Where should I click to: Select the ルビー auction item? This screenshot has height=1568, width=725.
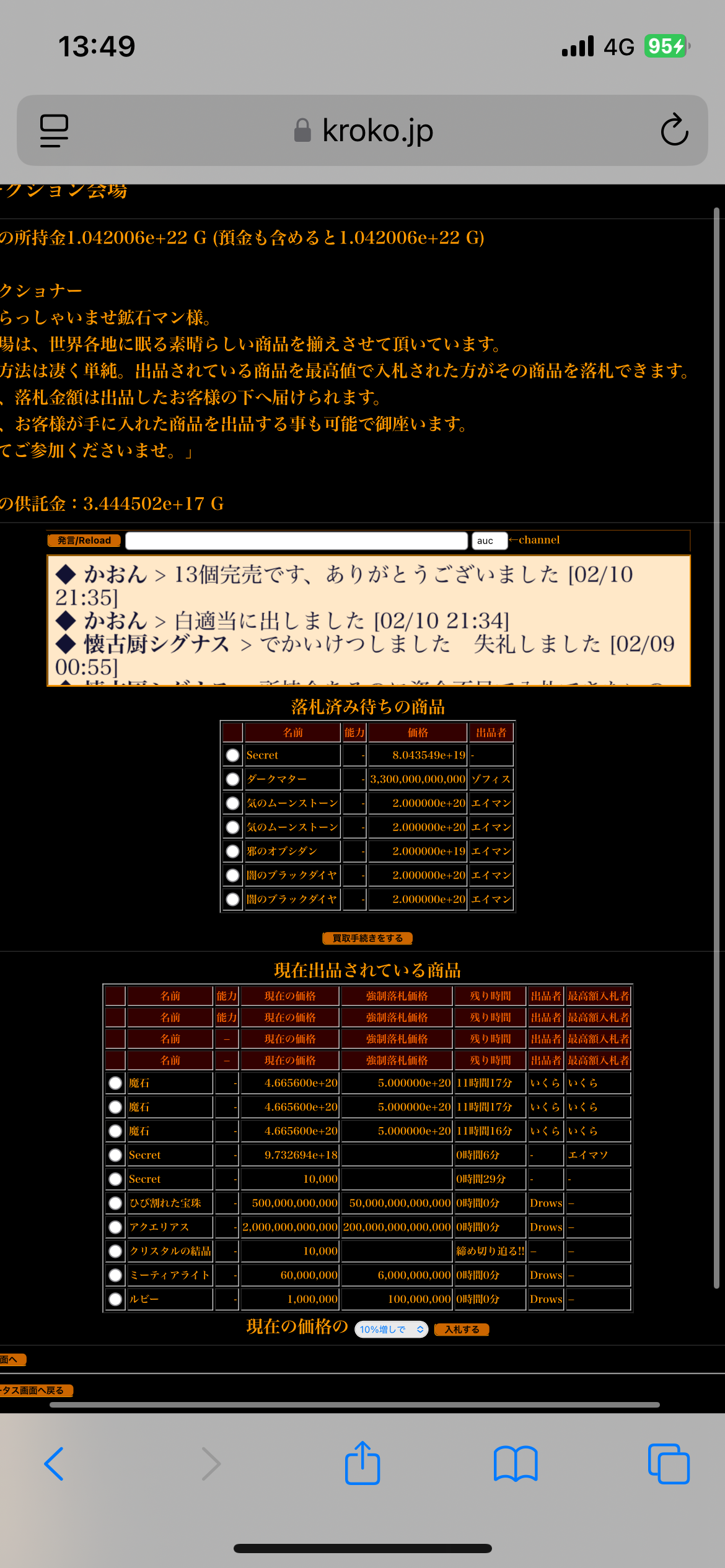(115, 1299)
